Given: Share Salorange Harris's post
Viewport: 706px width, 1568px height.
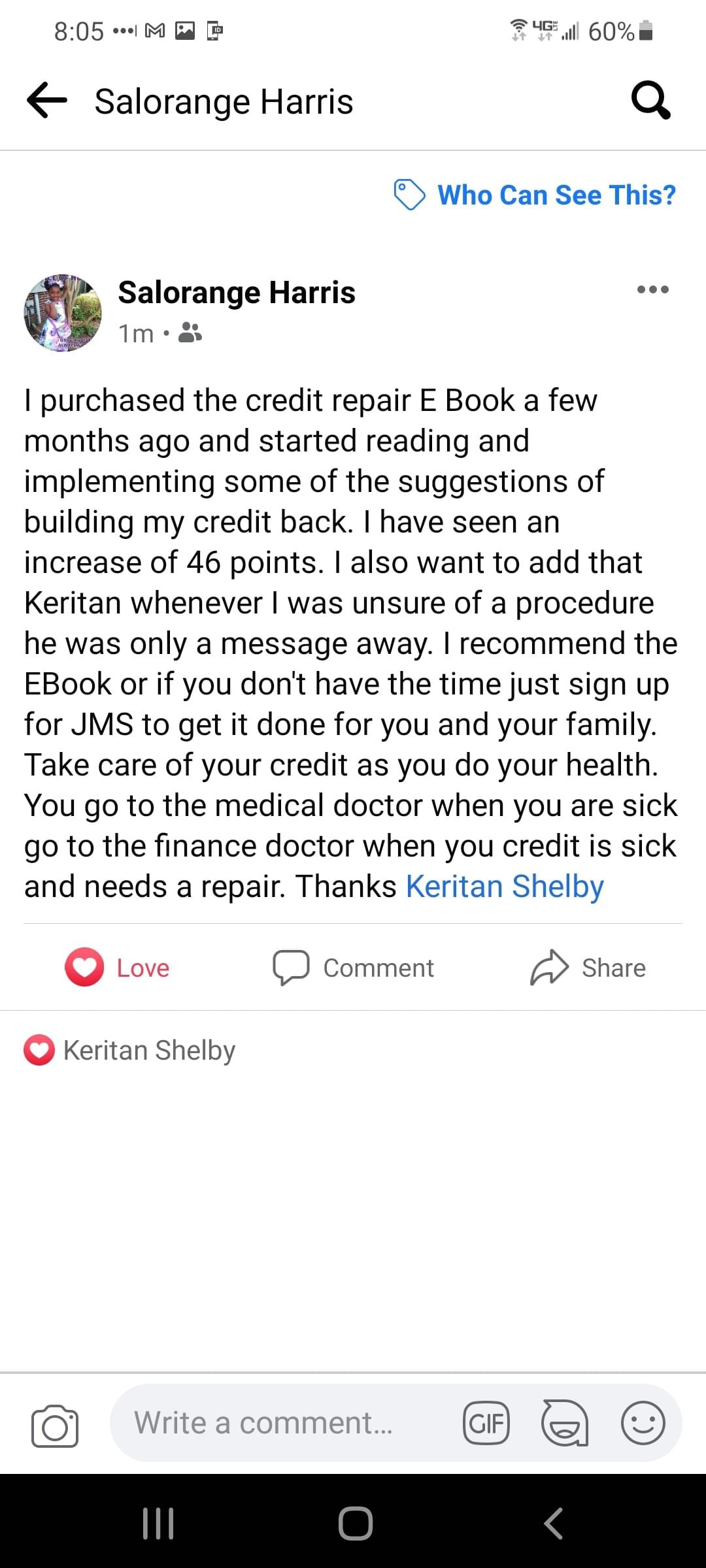Looking at the screenshot, I should tap(588, 968).
